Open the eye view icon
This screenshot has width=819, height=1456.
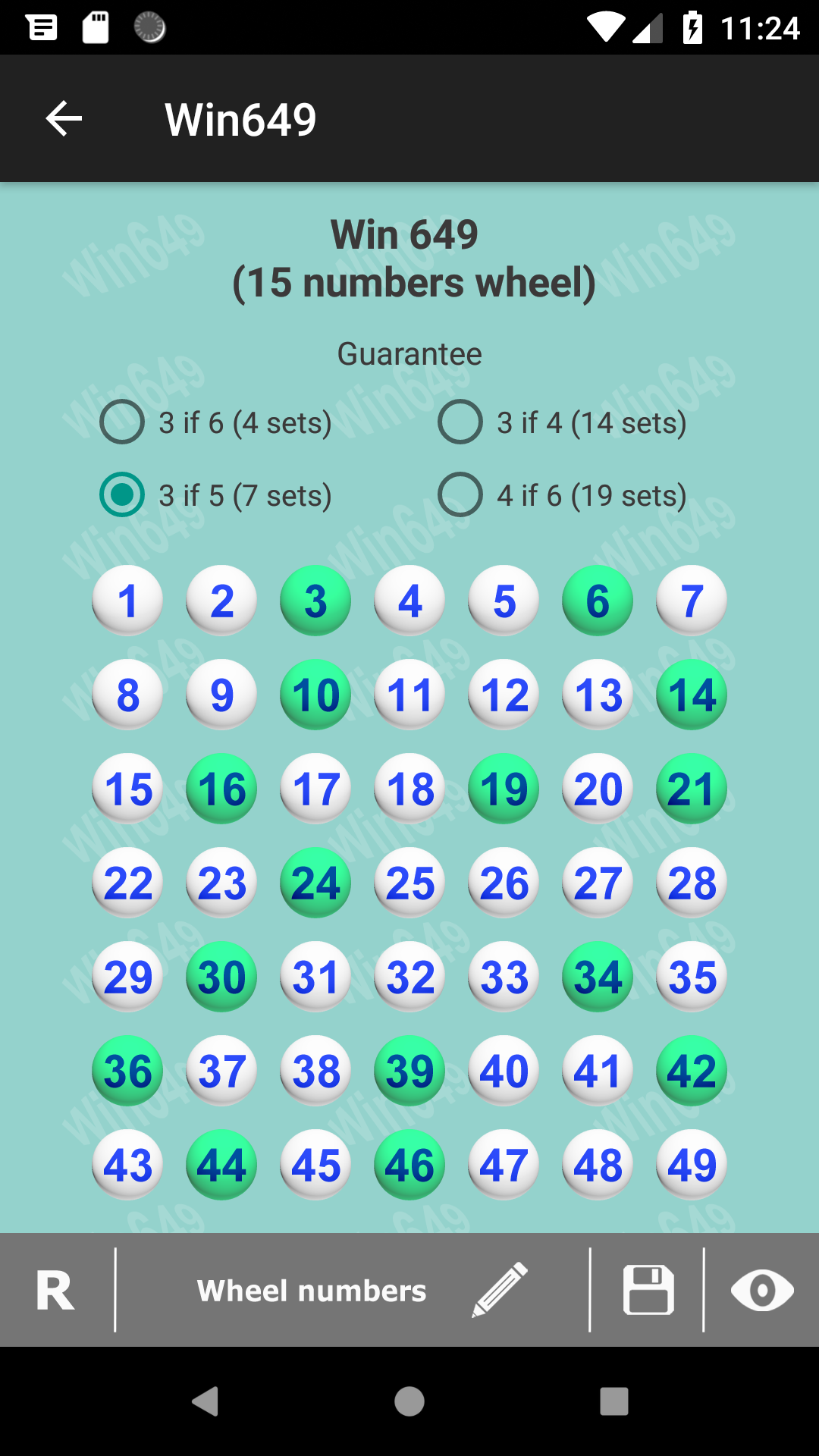point(762,1290)
